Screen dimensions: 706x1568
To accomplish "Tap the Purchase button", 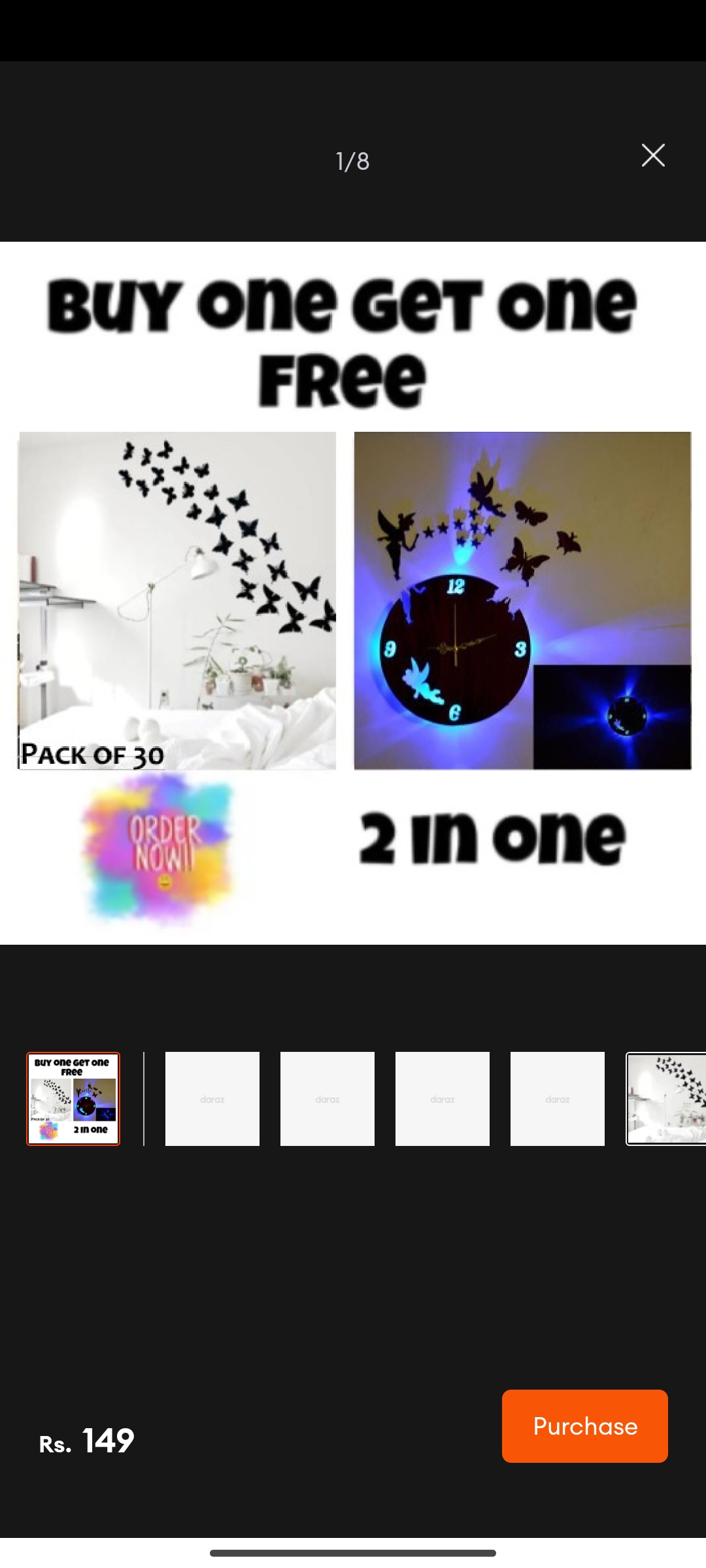I will tap(584, 1426).
